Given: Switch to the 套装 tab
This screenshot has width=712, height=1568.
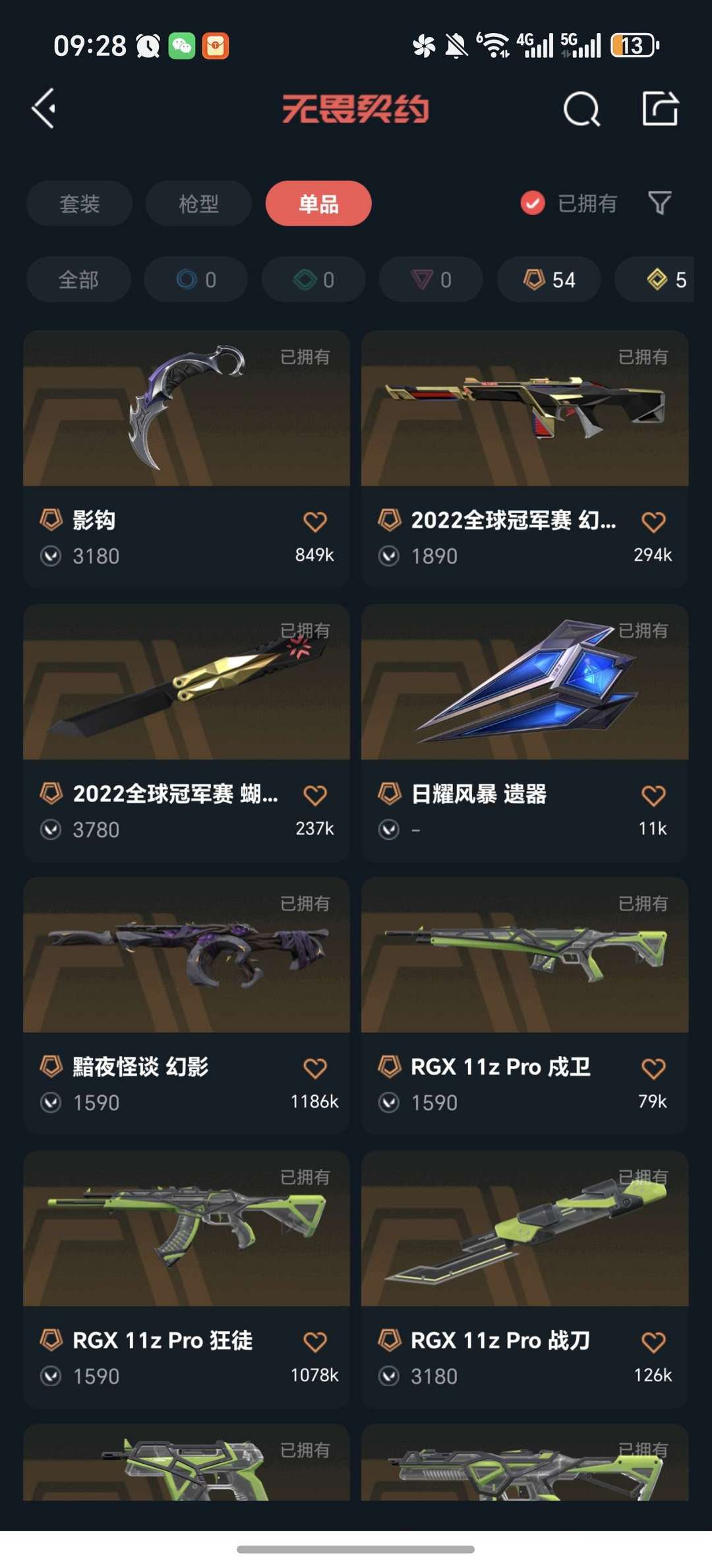Looking at the screenshot, I should point(79,203).
